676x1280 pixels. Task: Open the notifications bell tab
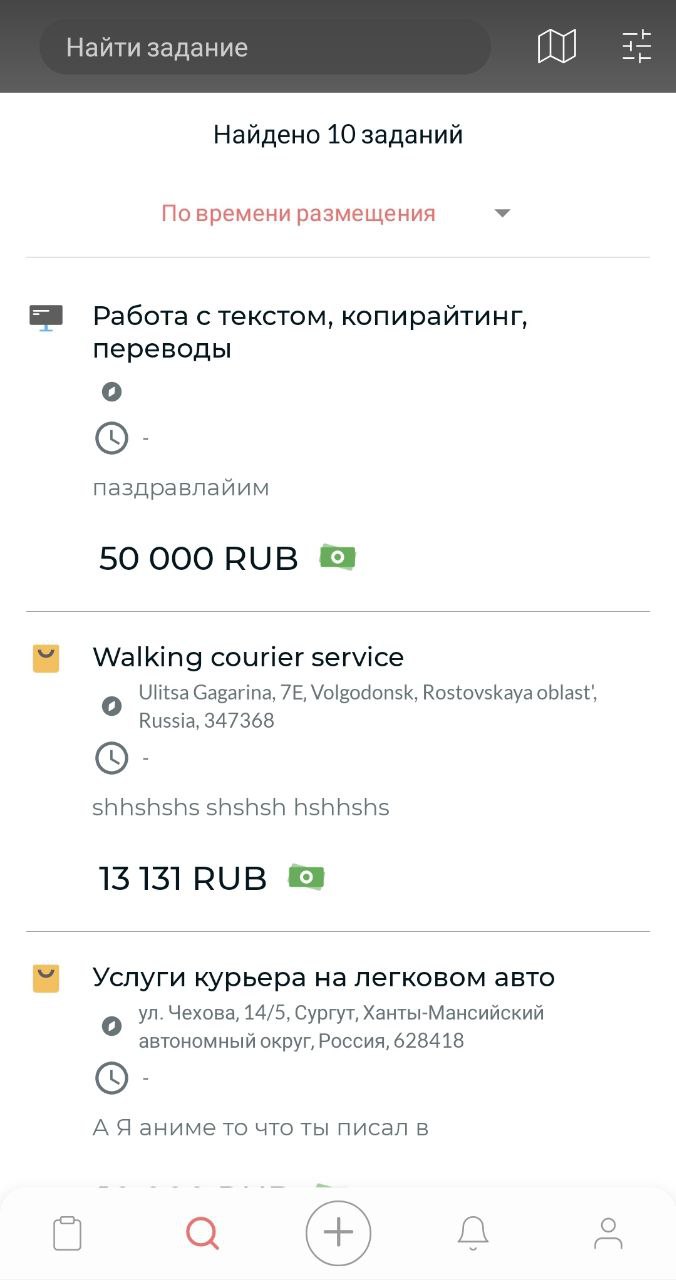(x=473, y=1233)
